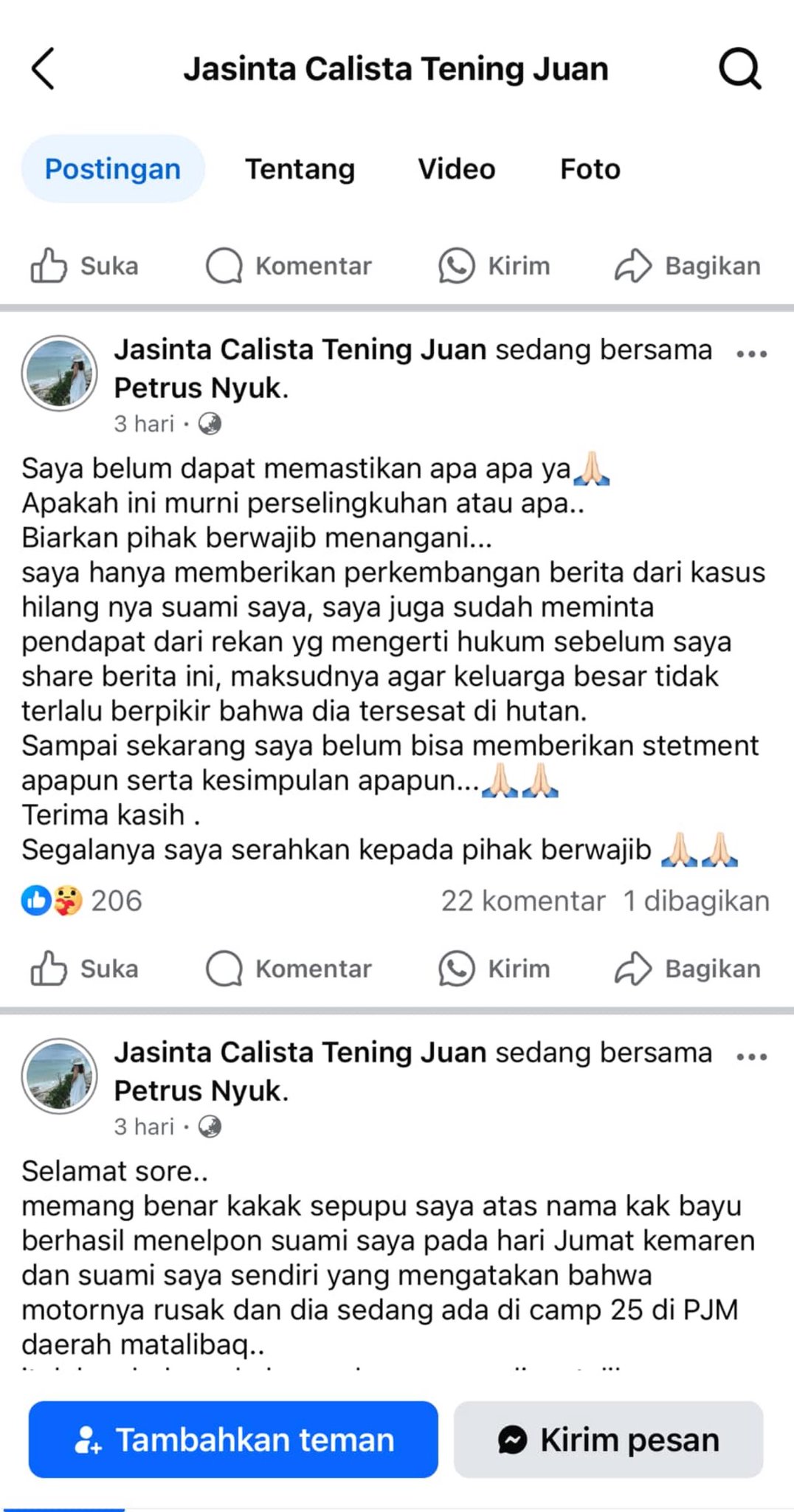This screenshot has width=794, height=1512.
Task: Switch to the Tentang tab
Action: coord(300,169)
